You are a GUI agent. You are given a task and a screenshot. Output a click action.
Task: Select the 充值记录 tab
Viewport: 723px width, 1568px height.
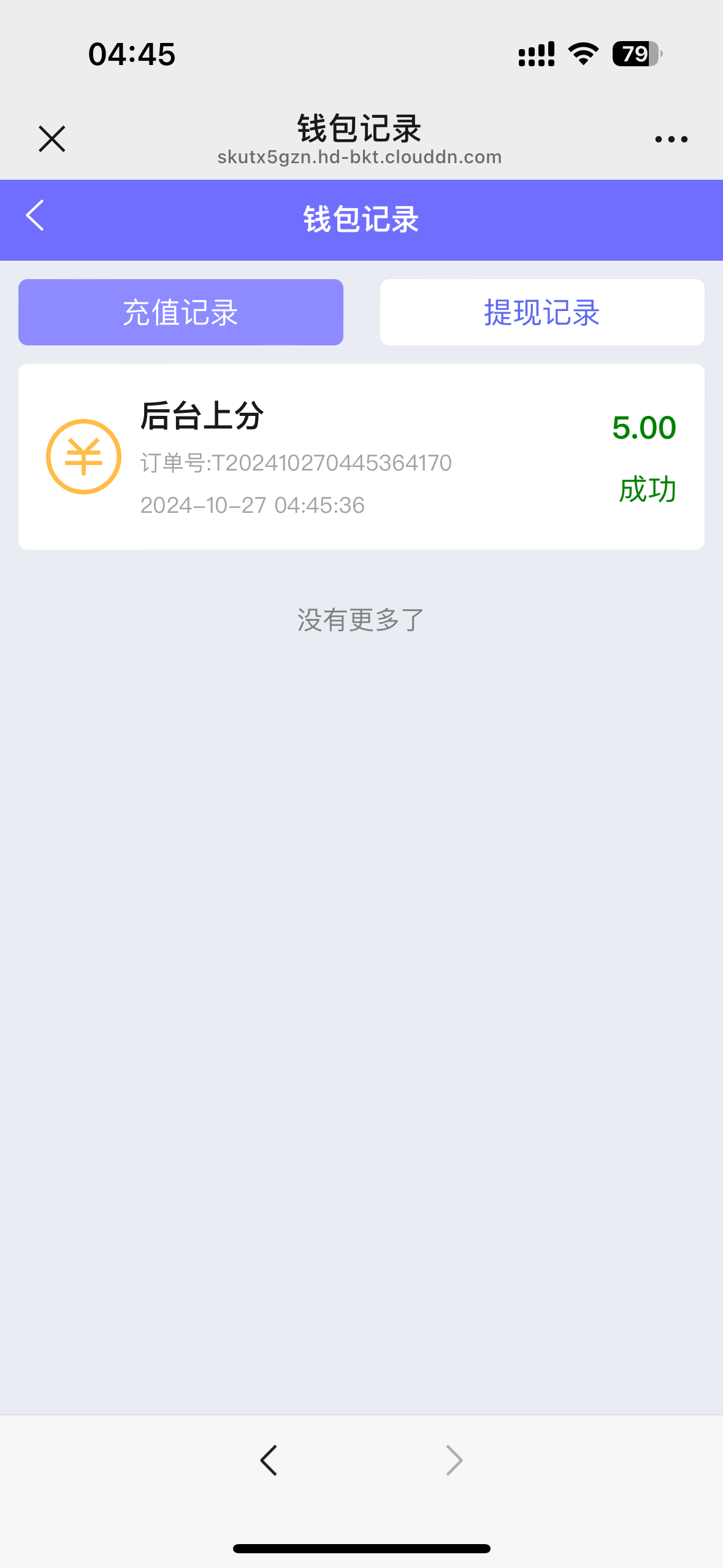(x=180, y=312)
